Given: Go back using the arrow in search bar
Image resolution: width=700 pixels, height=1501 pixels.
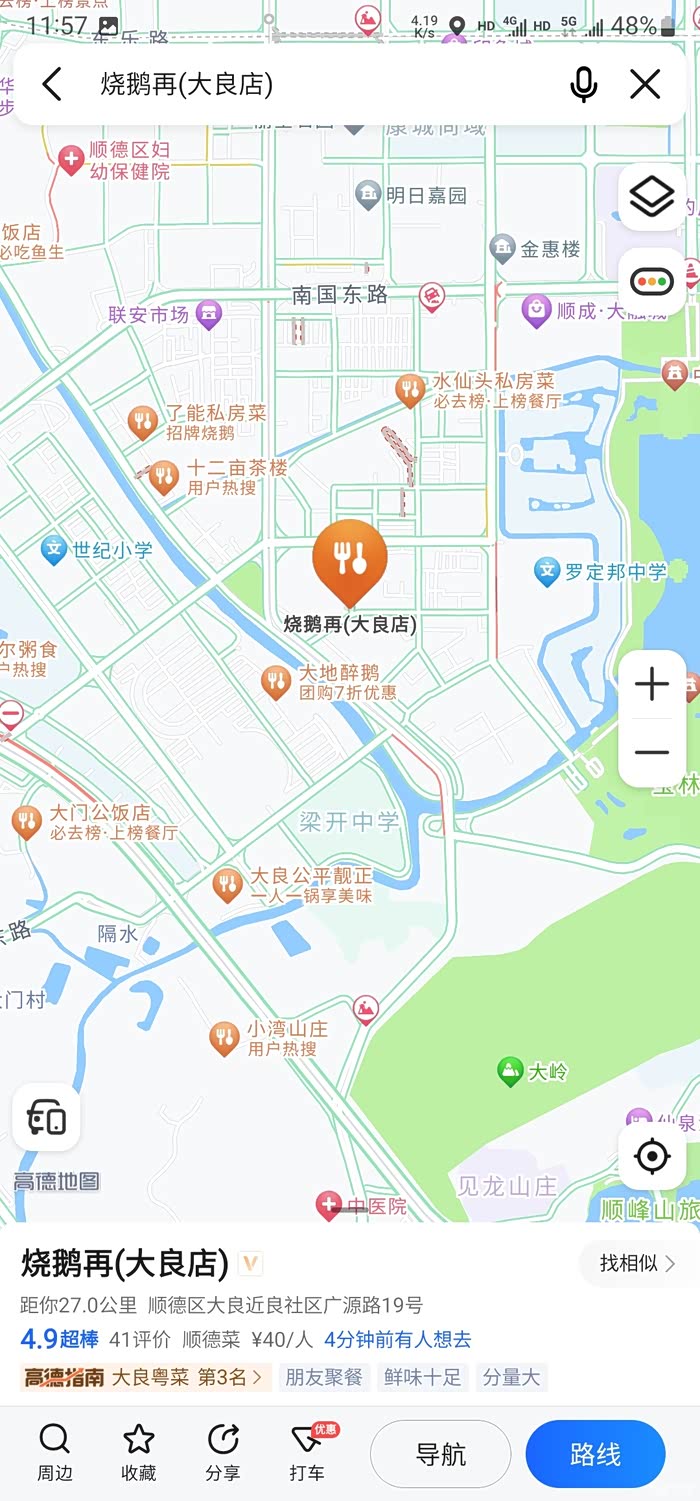Looking at the screenshot, I should coord(52,85).
